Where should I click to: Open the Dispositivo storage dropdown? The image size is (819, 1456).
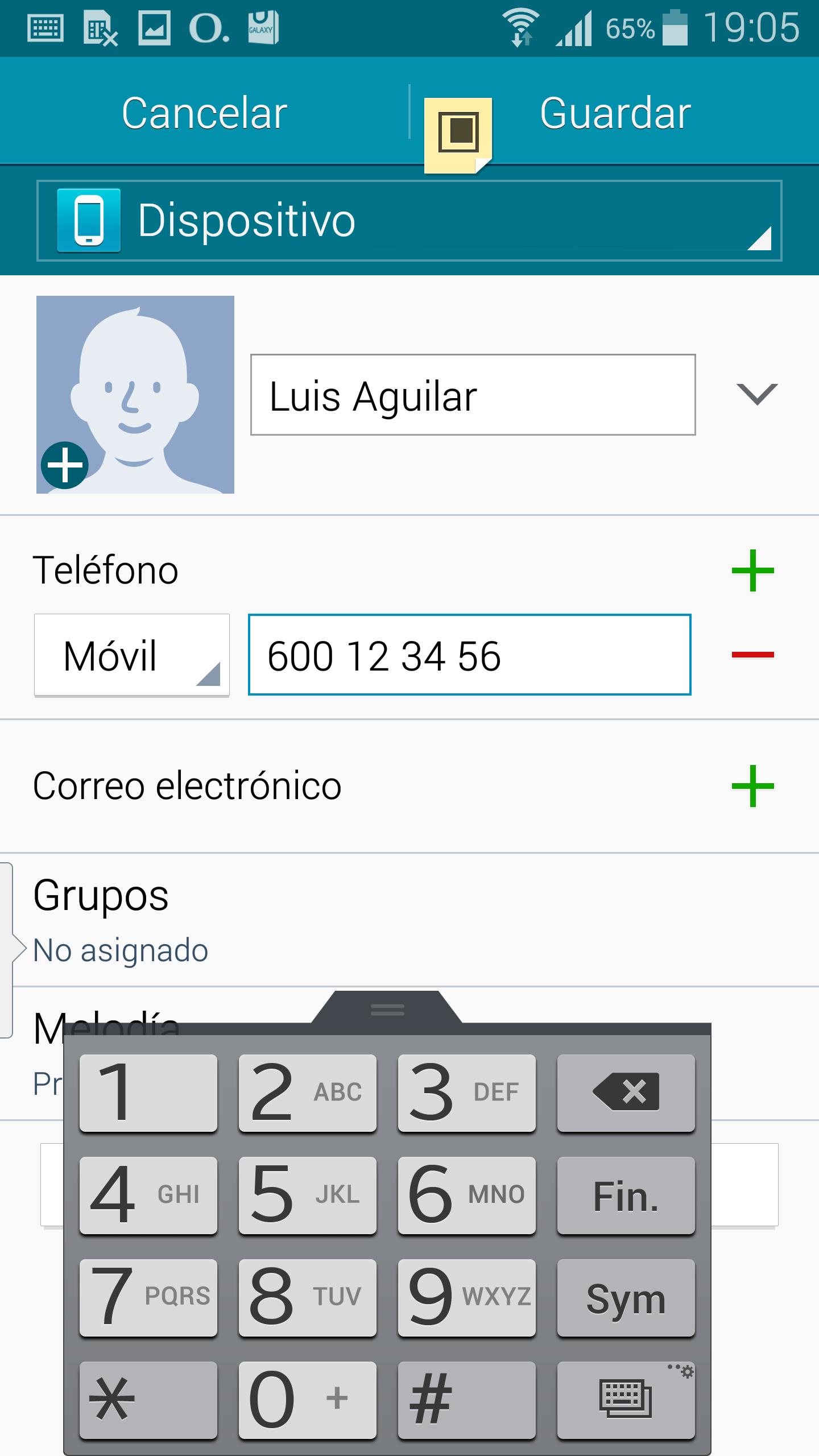coord(409,221)
